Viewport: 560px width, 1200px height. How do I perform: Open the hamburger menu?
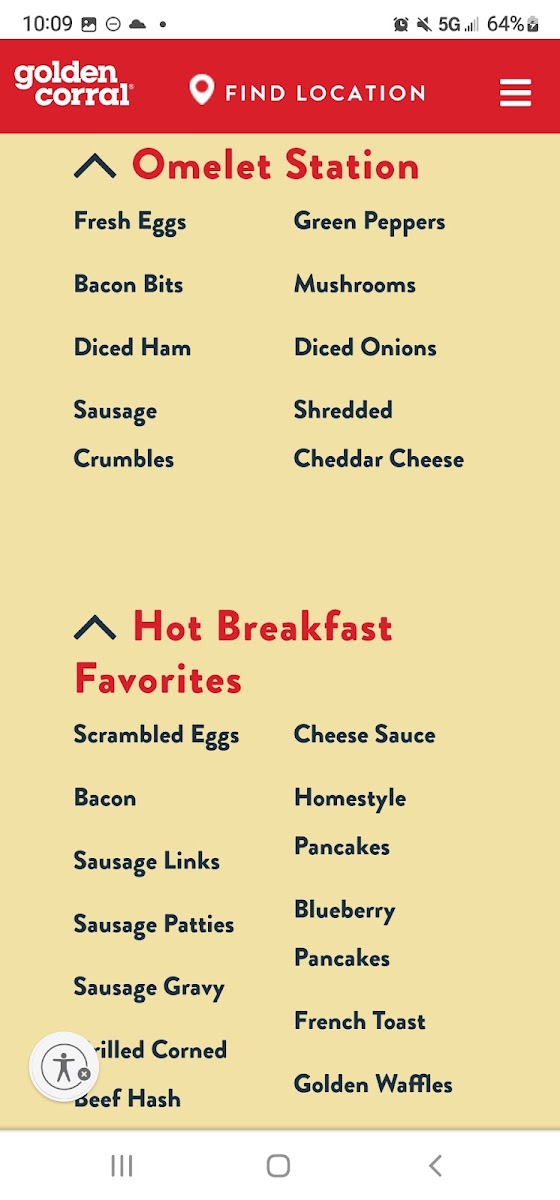[515, 92]
